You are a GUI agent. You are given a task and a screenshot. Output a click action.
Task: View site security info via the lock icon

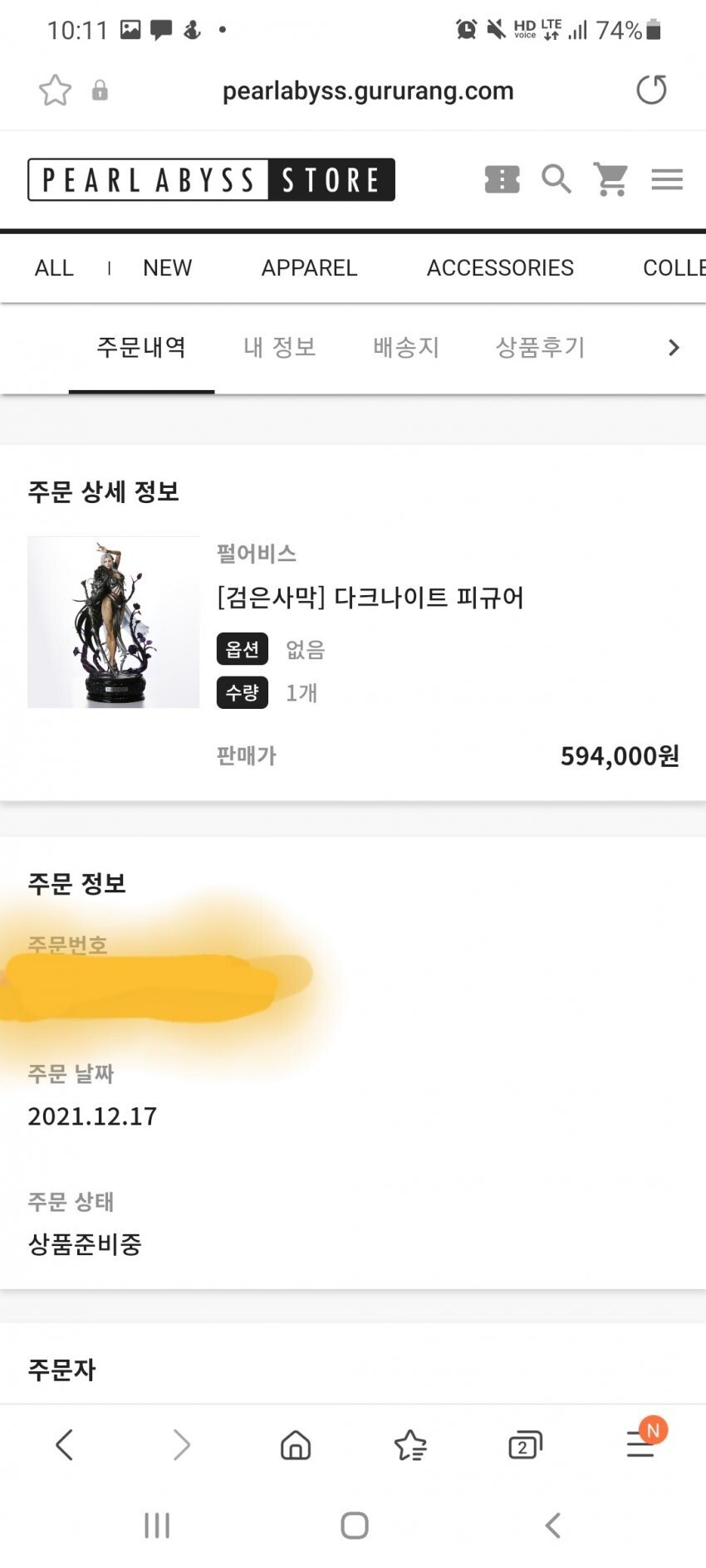[100, 90]
